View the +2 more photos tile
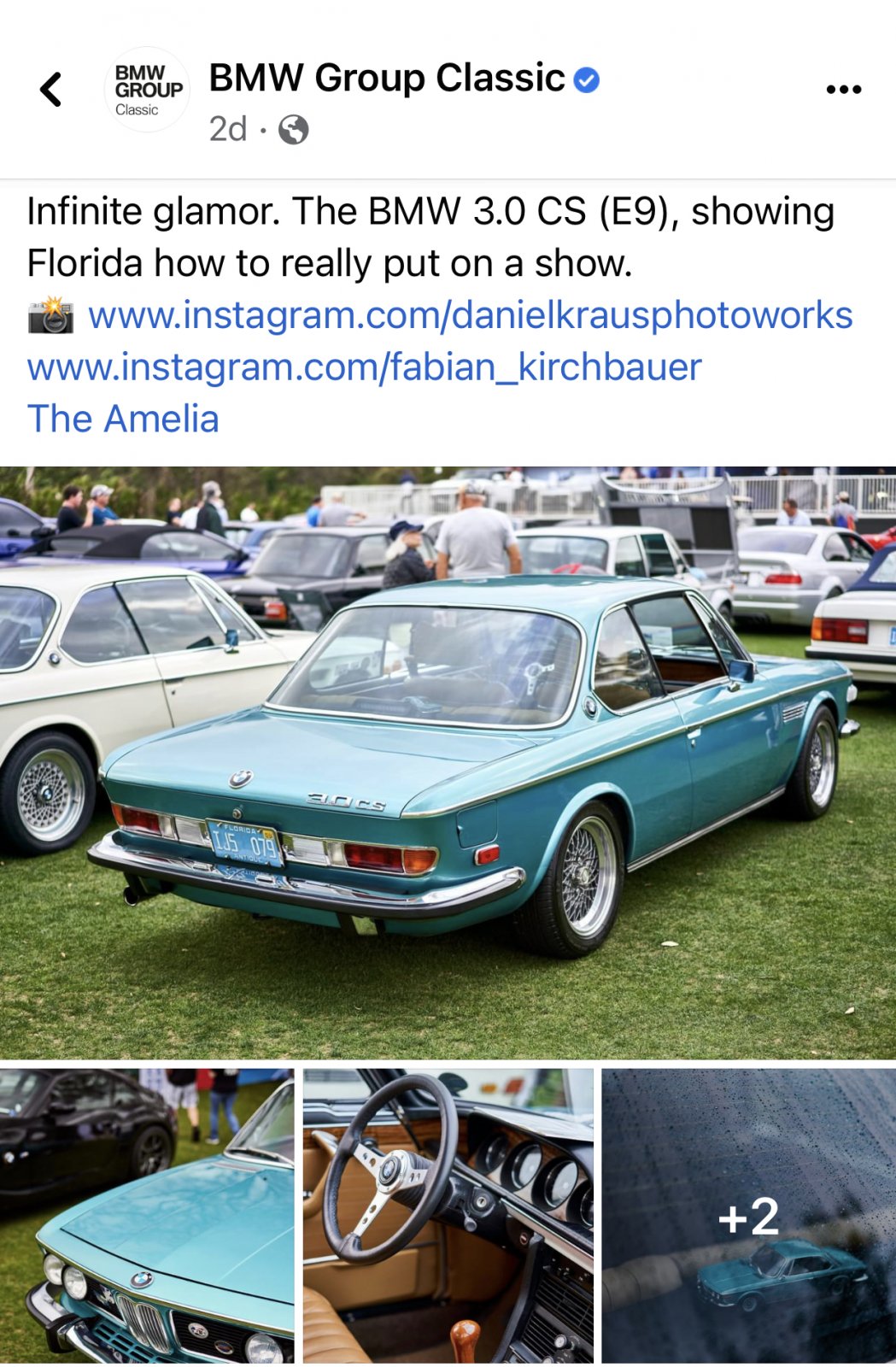896x1367 pixels. click(x=748, y=1215)
